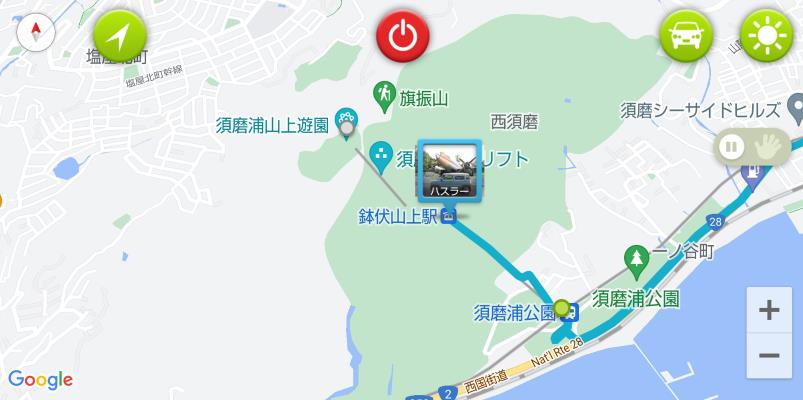
Task: Select the 旗振山 hiking marker
Action: pyautogui.click(x=384, y=96)
